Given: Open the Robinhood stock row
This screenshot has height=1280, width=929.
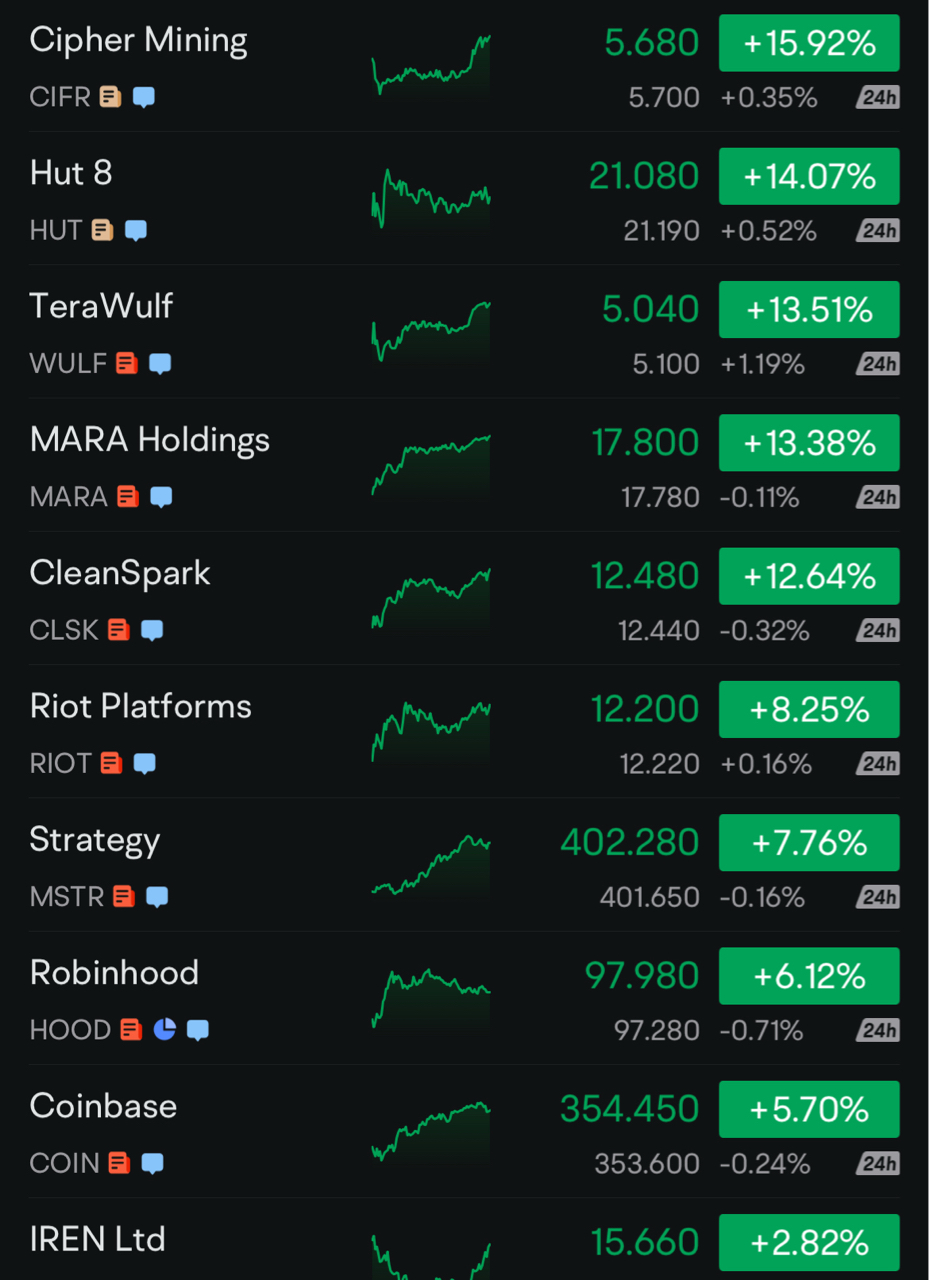Looking at the screenshot, I should coord(114,974).
